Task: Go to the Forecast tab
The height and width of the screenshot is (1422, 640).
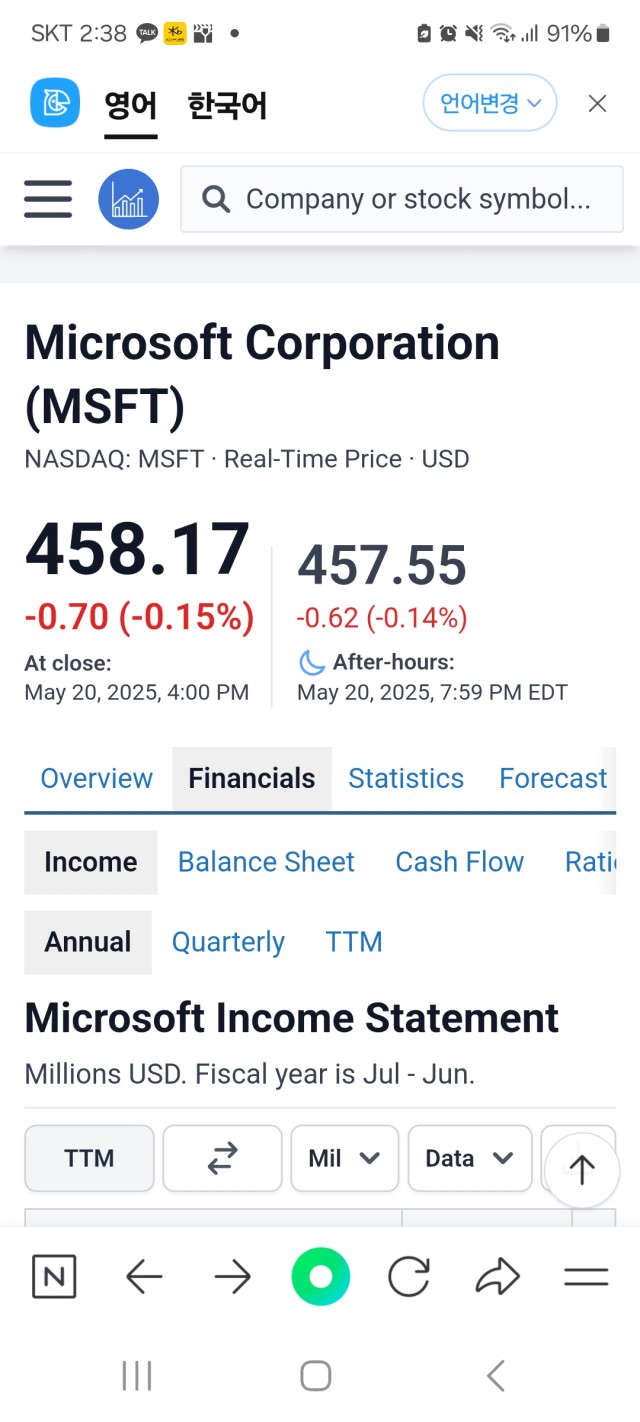Action: pos(553,778)
